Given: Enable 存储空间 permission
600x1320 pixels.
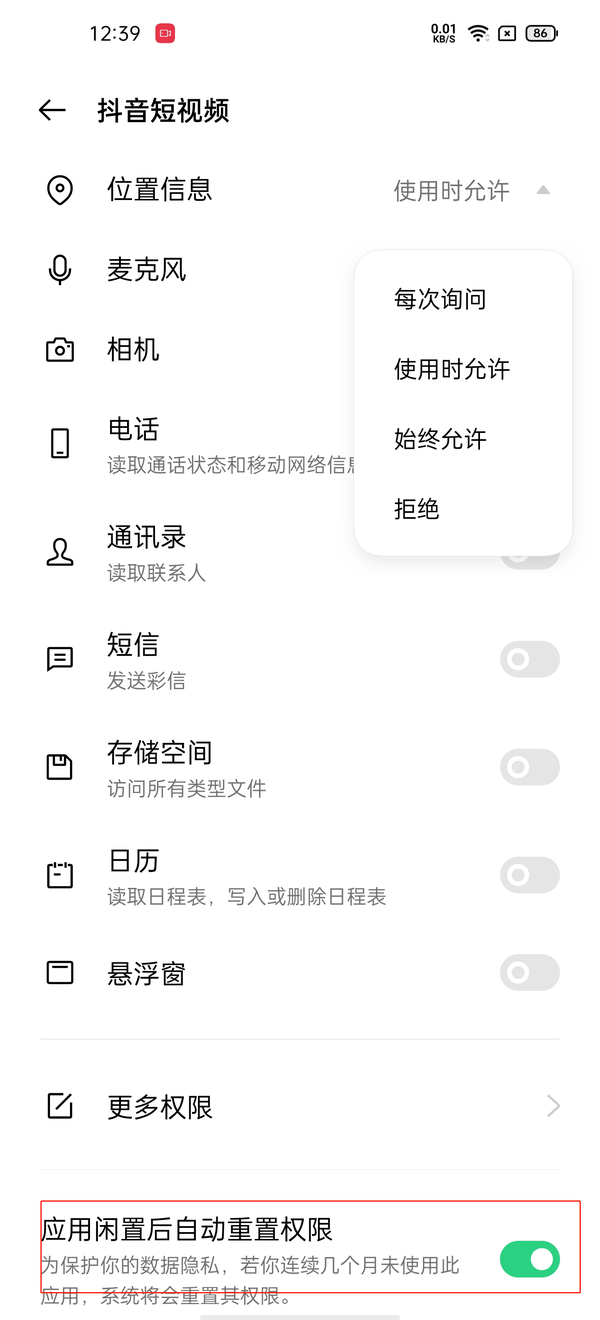Looking at the screenshot, I should (529, 767).
